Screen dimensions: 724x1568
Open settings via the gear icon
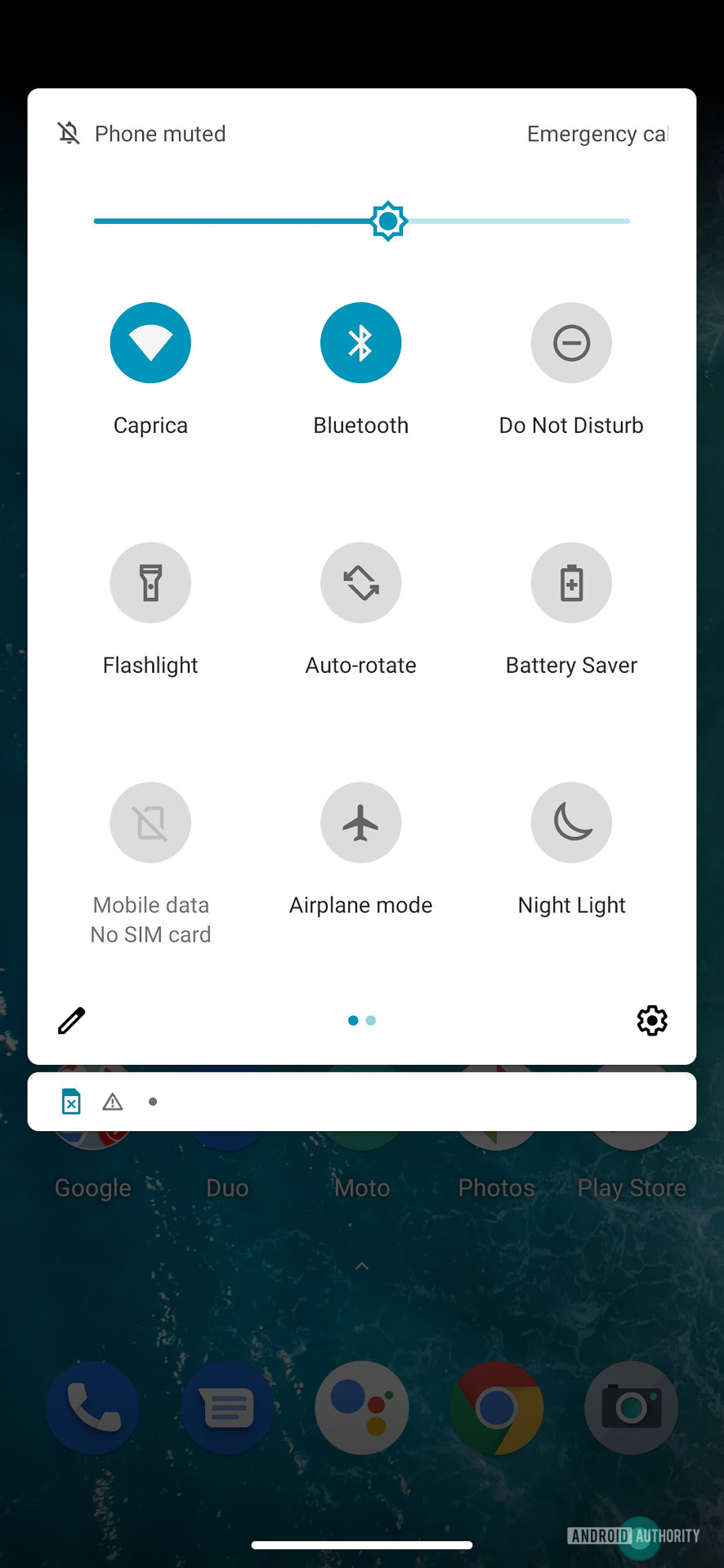[652, 1021]
